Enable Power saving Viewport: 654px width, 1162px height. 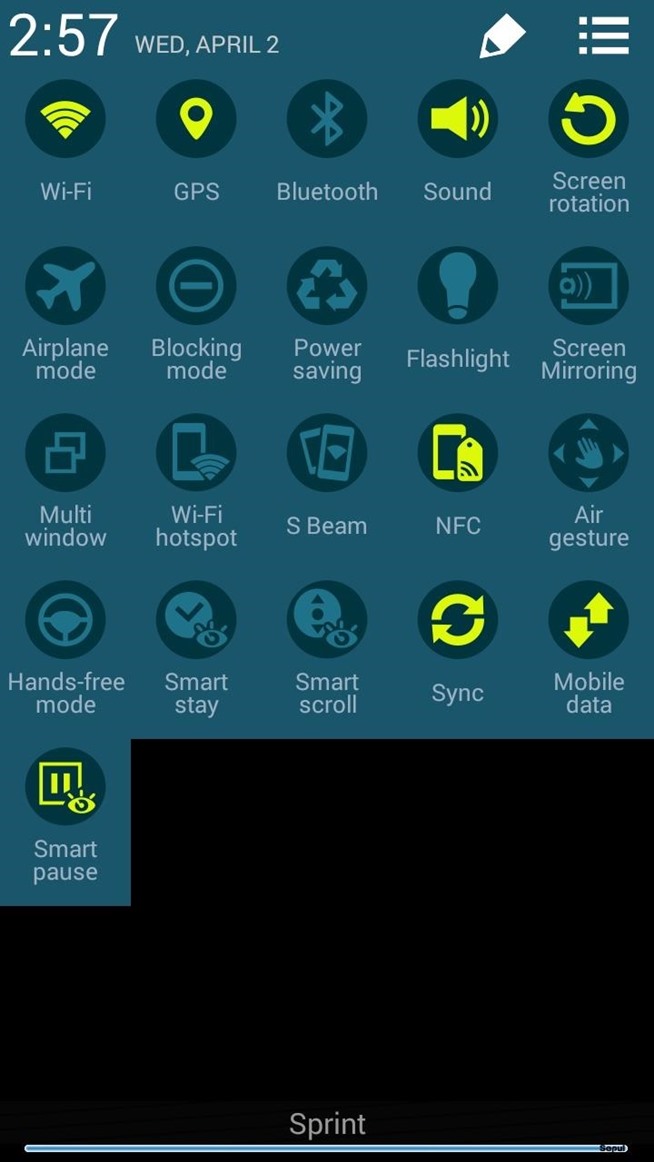[x=327, y=285]
